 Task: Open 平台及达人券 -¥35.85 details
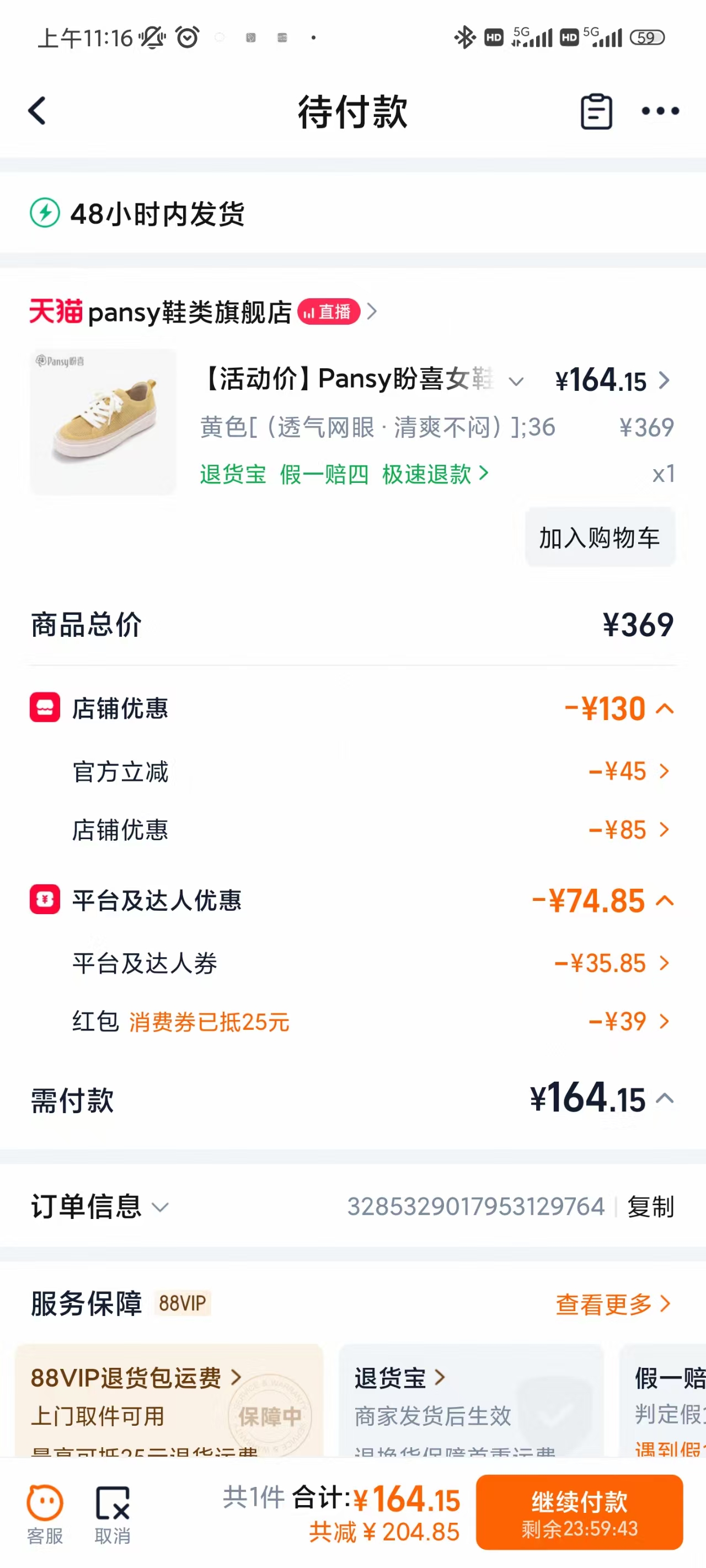click(352, 963)
